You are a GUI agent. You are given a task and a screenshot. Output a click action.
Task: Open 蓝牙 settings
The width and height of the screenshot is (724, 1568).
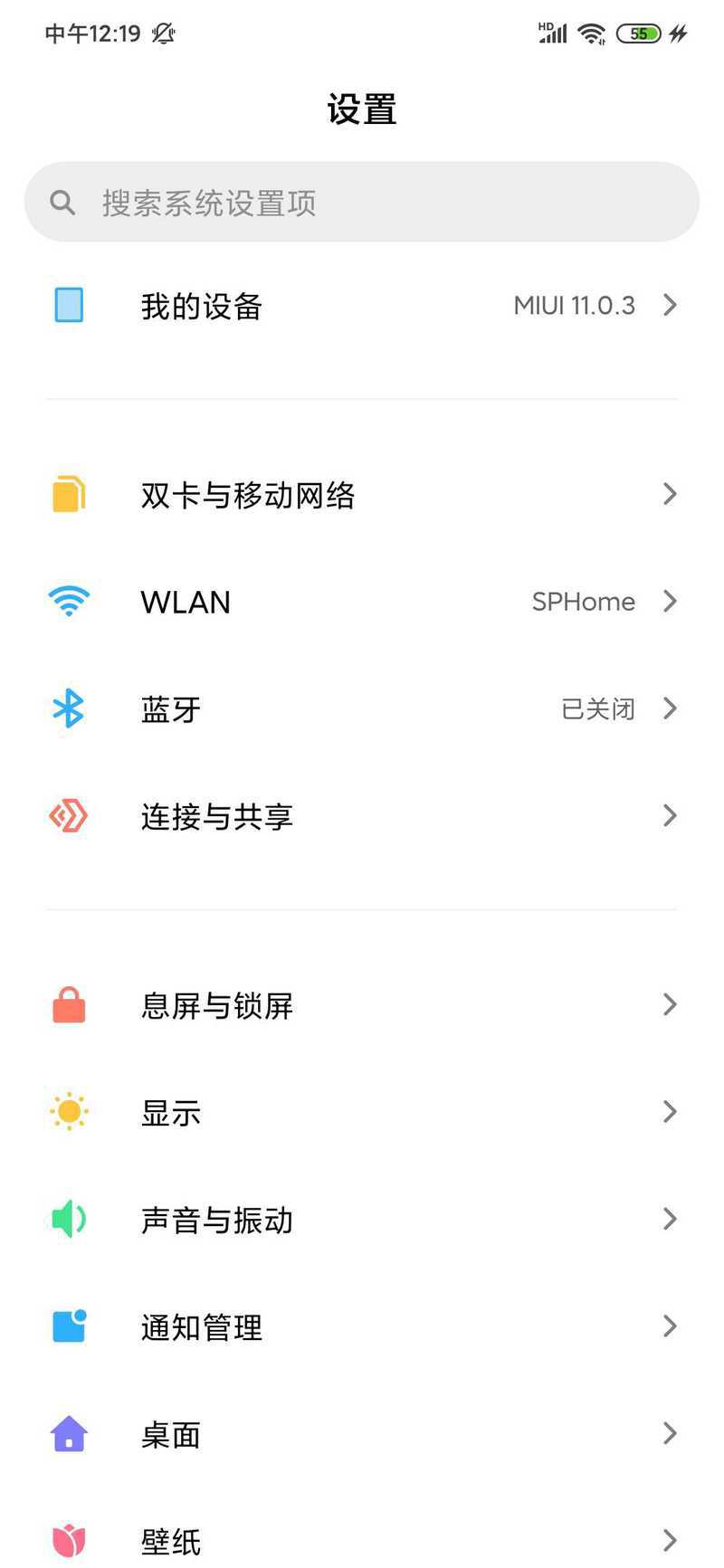click(362, 708)
